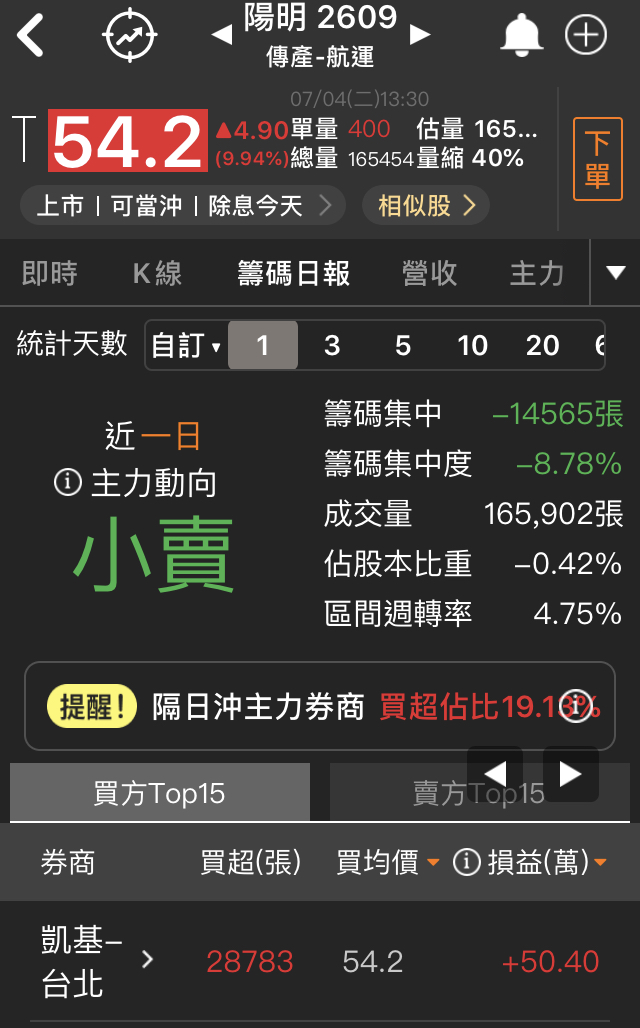The image size is (640, 1028).
Task: Open the 自訂 days dropdown
Action: coord(186,346)
